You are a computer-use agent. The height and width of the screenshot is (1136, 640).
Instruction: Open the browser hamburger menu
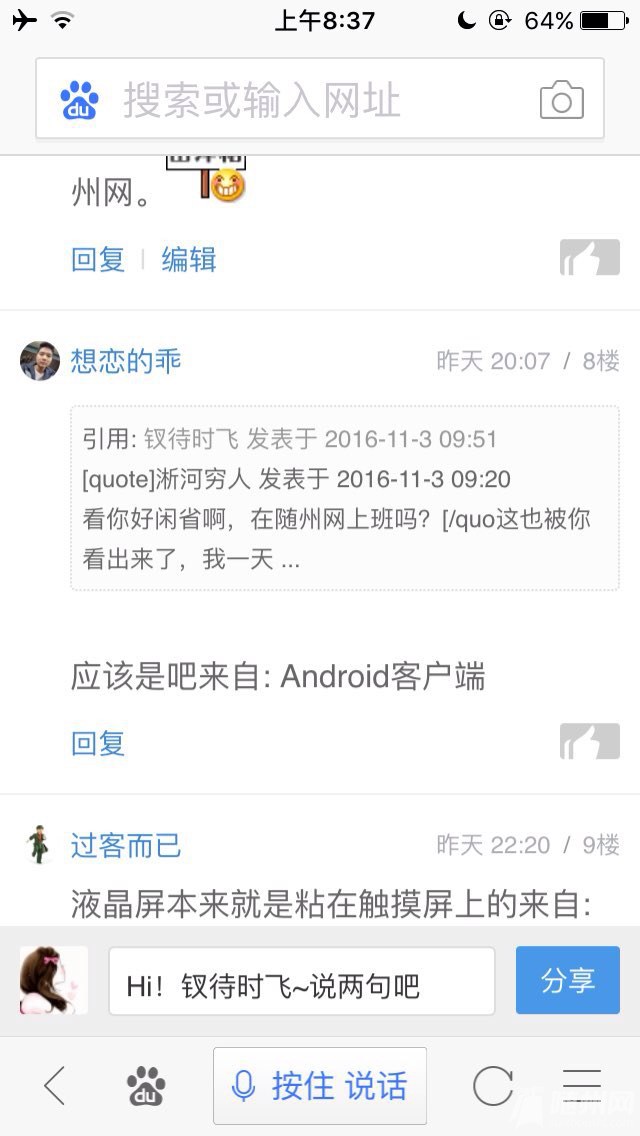581,1085
